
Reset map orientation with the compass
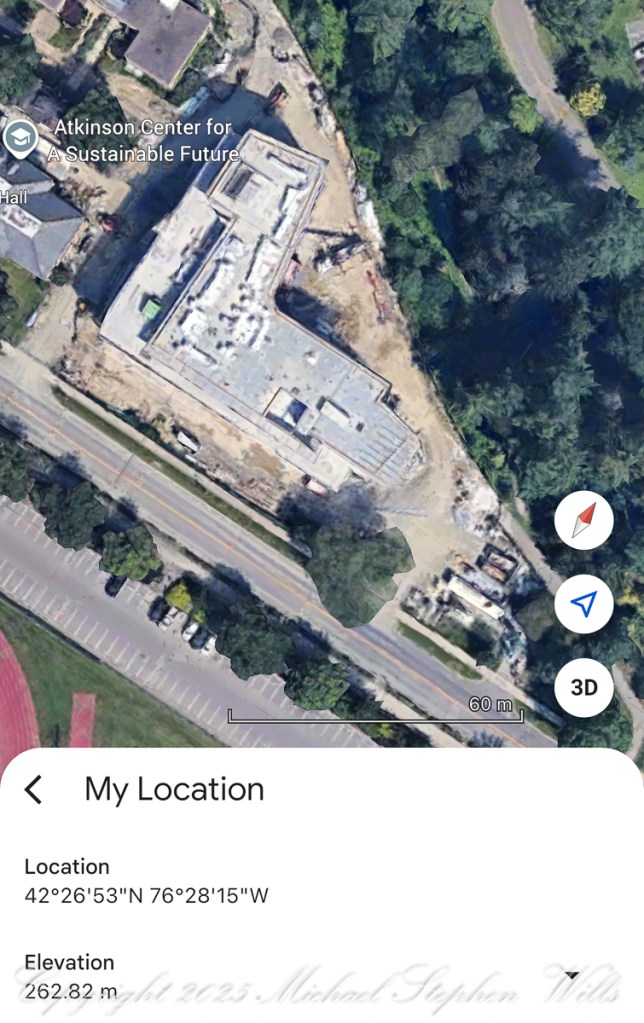pyautogui.click(x=584, y=520)
